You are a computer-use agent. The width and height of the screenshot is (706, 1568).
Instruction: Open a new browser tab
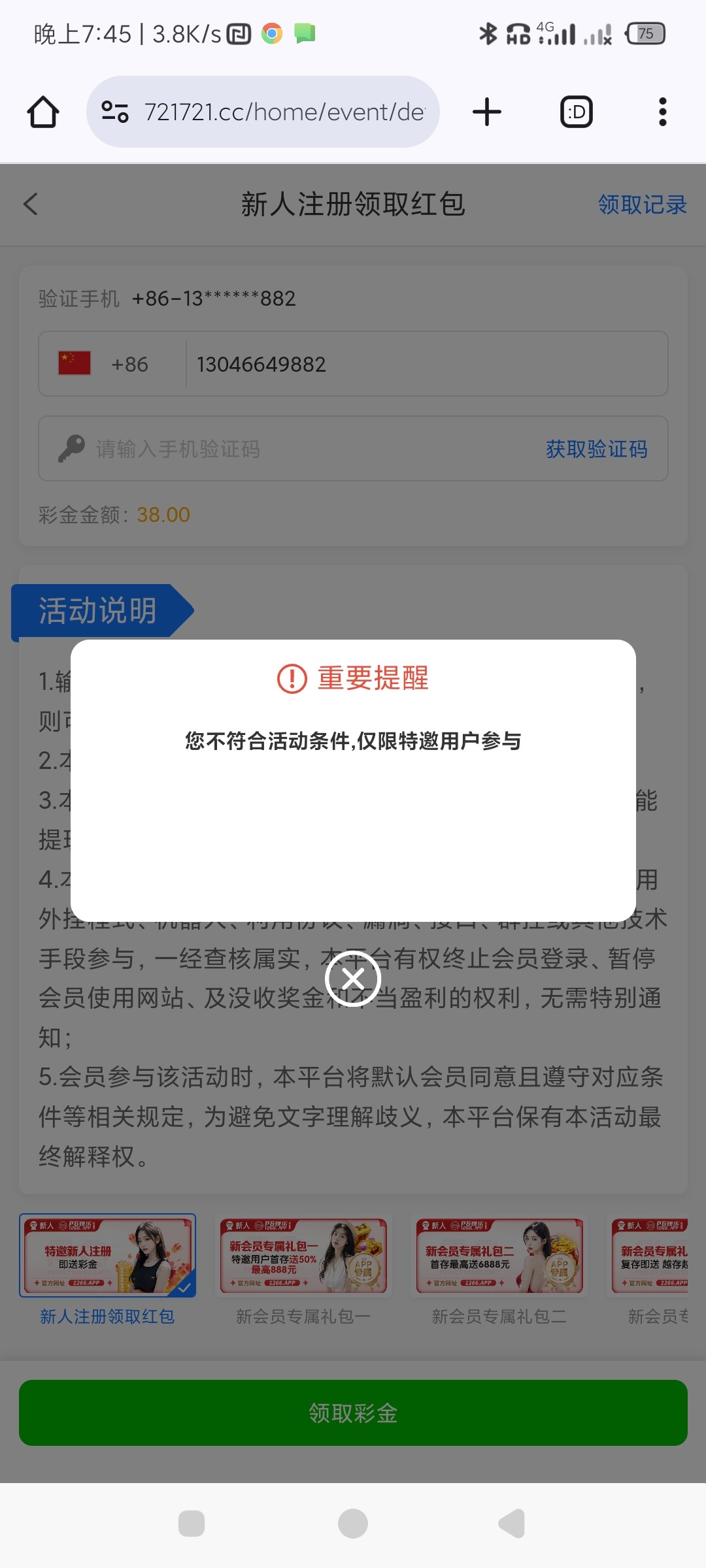click(x=486, y=112)
